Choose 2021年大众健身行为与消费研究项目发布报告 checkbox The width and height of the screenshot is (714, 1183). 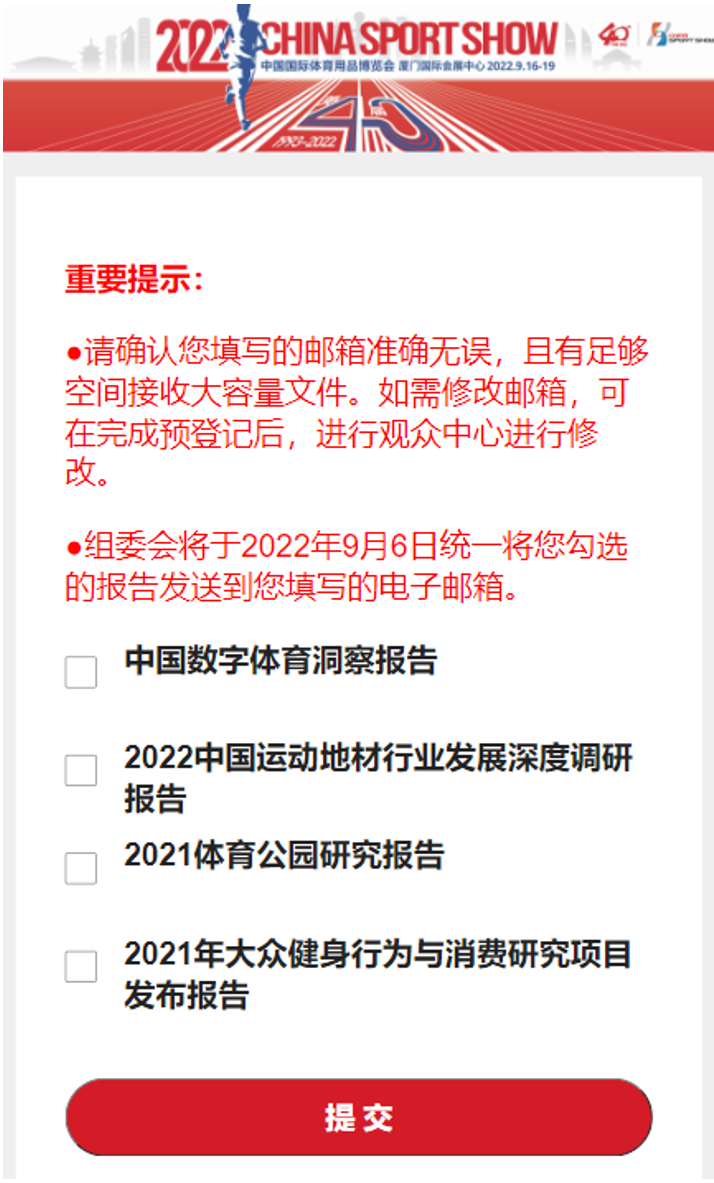coord(81,966)
